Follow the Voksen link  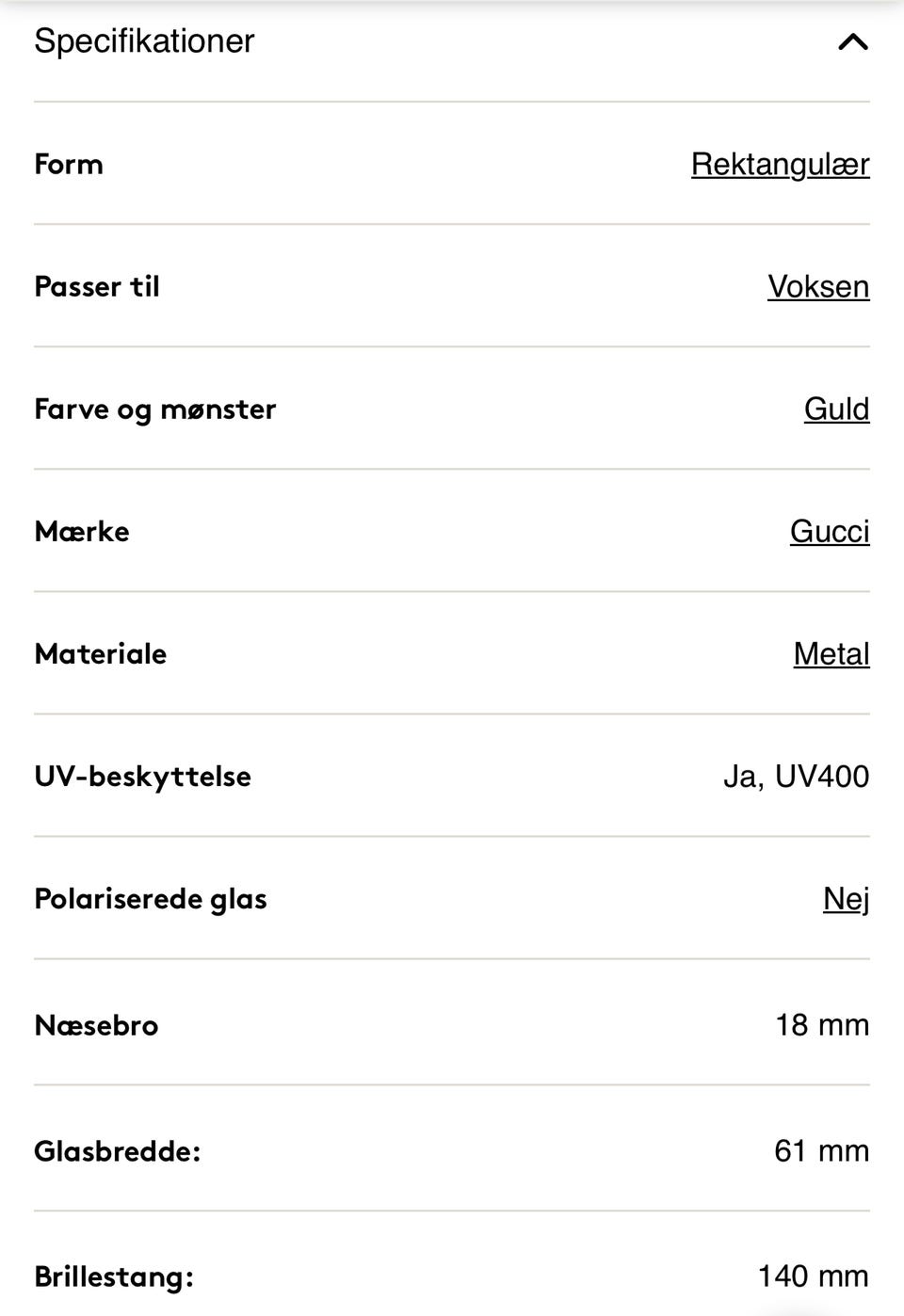[817, 286]
